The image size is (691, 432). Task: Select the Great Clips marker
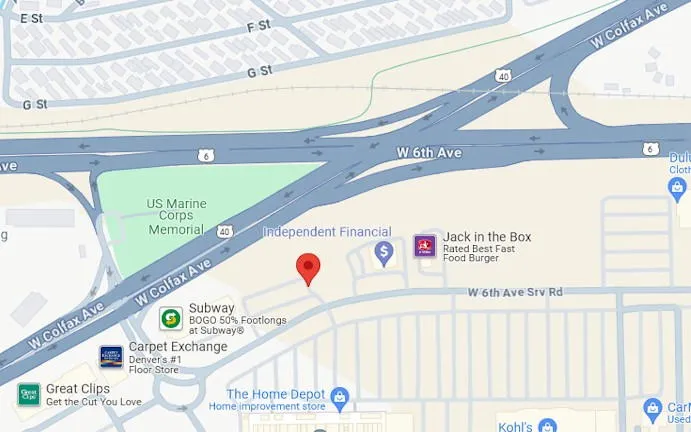29,395
